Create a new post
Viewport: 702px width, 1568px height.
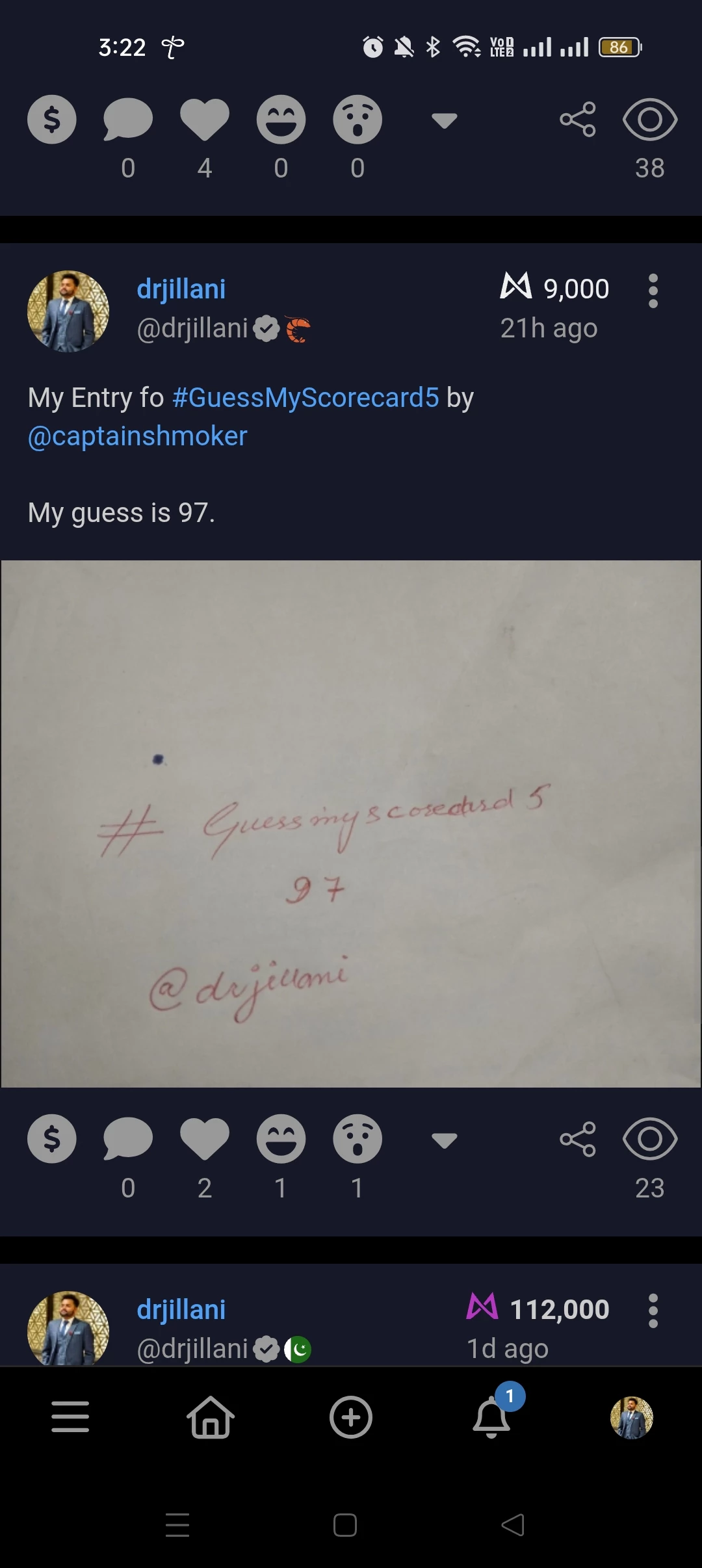click(351, 1417)
